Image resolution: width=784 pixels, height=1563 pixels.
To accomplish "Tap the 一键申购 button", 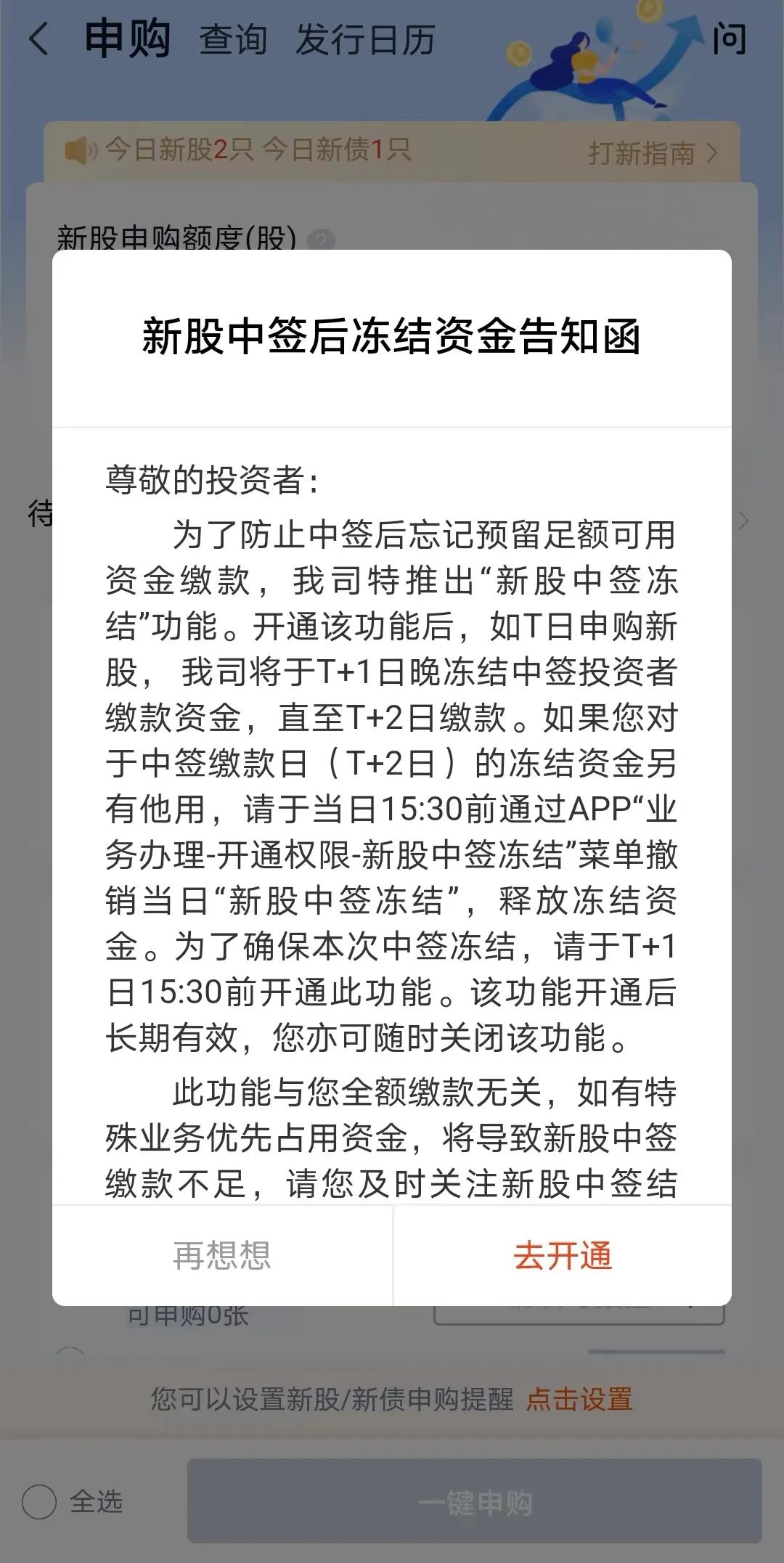I will point(475,1501).
